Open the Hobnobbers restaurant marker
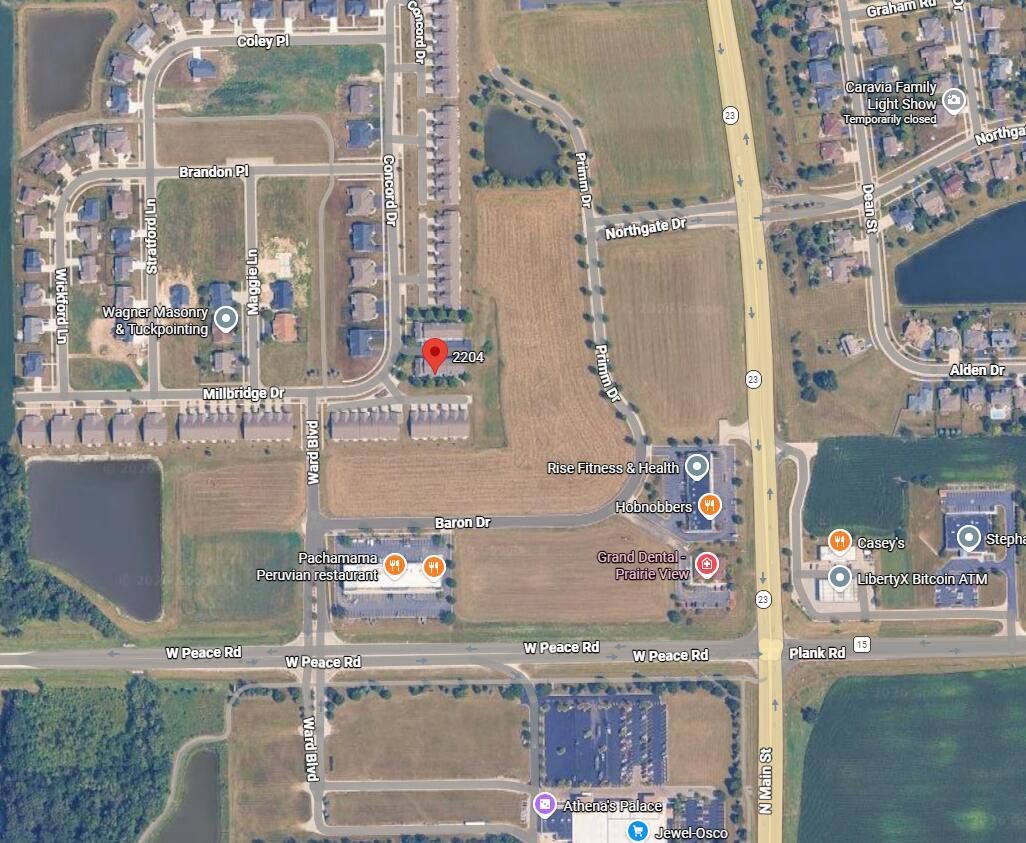 (709, 506)
